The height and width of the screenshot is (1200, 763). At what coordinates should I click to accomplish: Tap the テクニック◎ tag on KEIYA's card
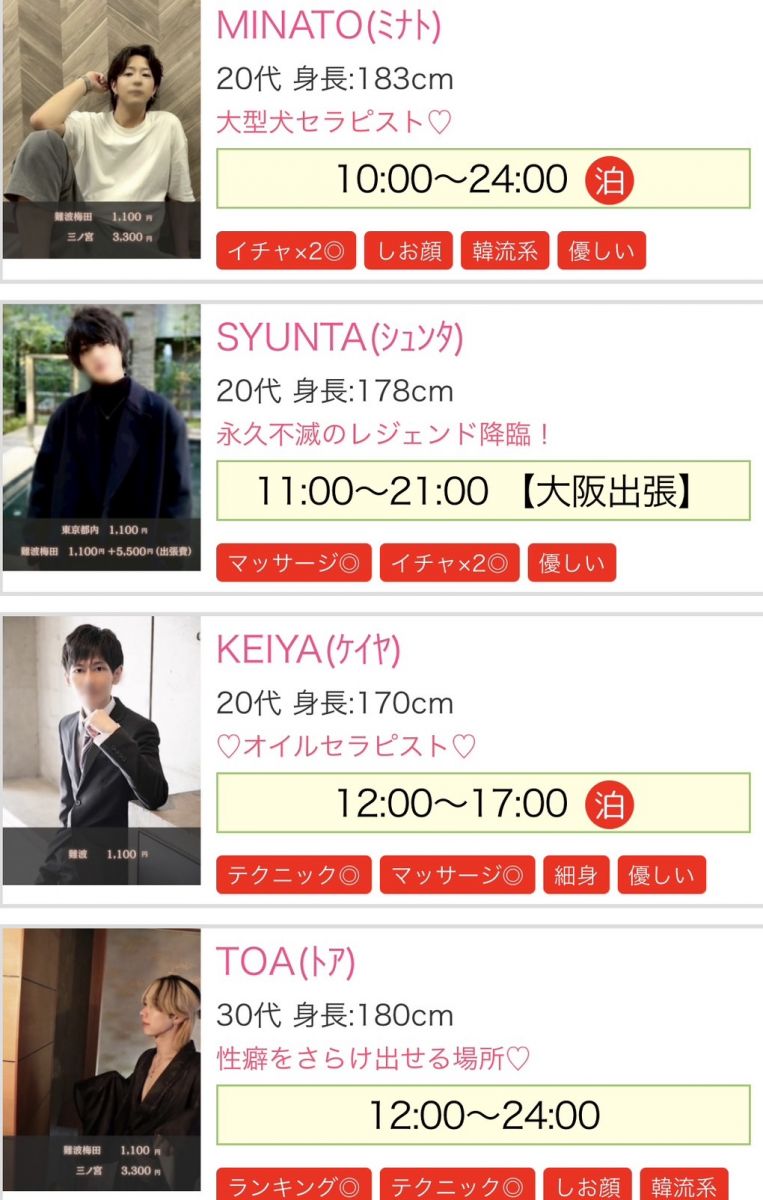(294, 875)
